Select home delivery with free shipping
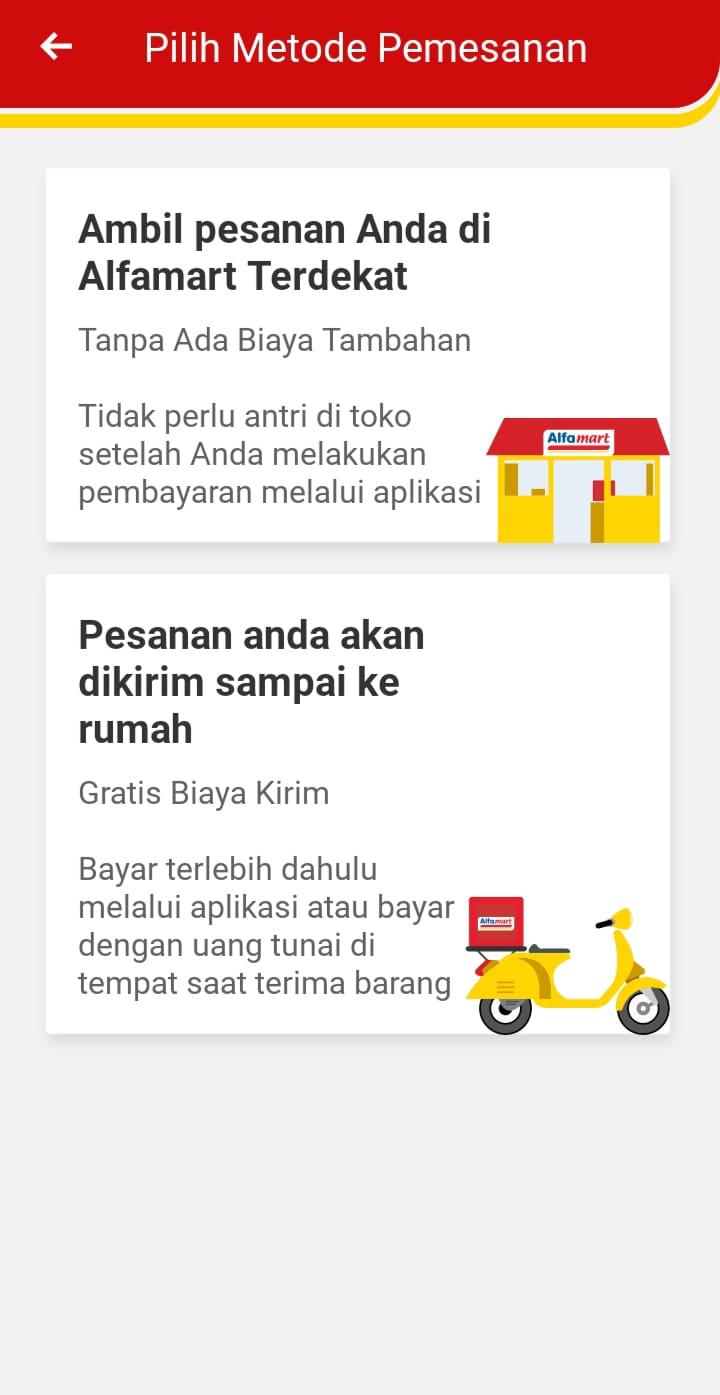Screen dimensions: 720x1395 [x=357, y=803]
